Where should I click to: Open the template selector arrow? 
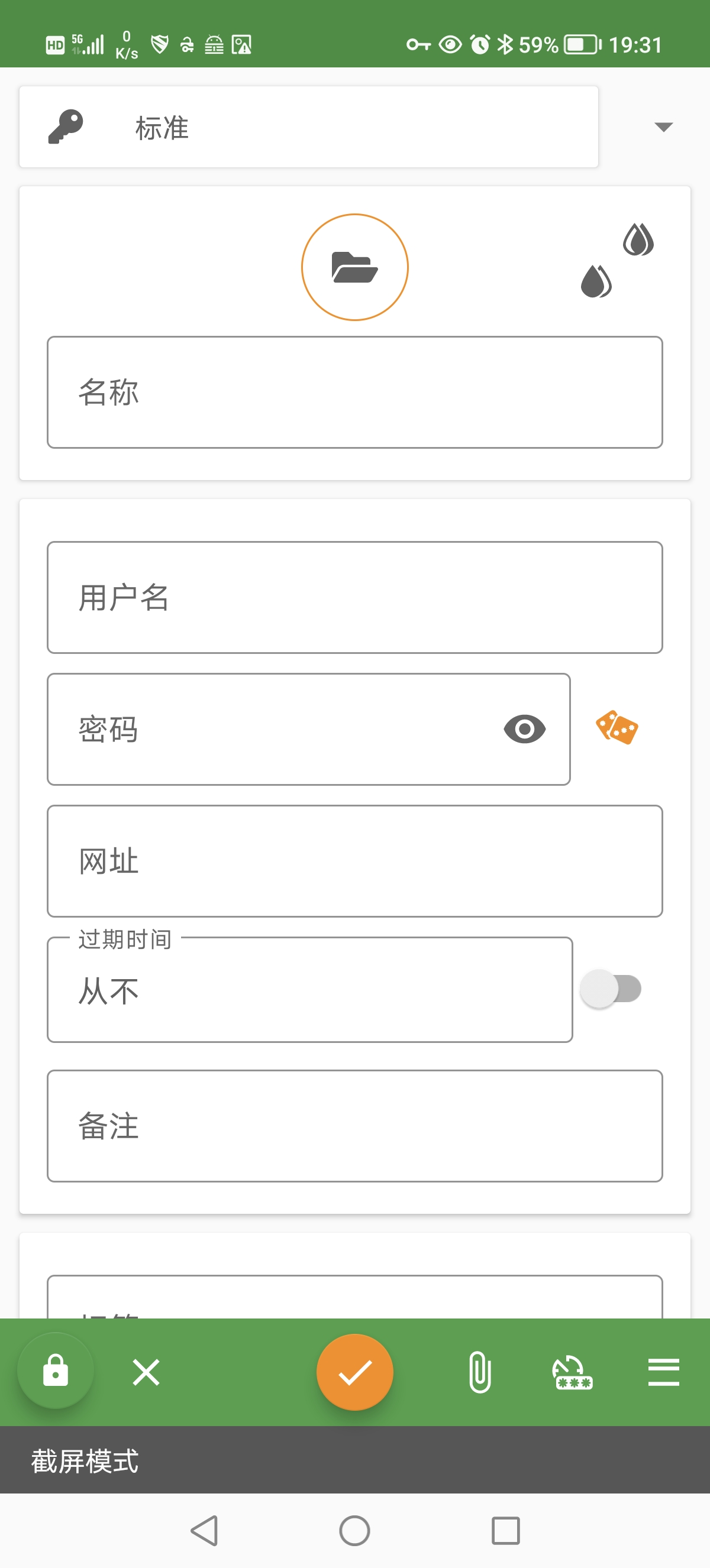(x=664, y=127)
